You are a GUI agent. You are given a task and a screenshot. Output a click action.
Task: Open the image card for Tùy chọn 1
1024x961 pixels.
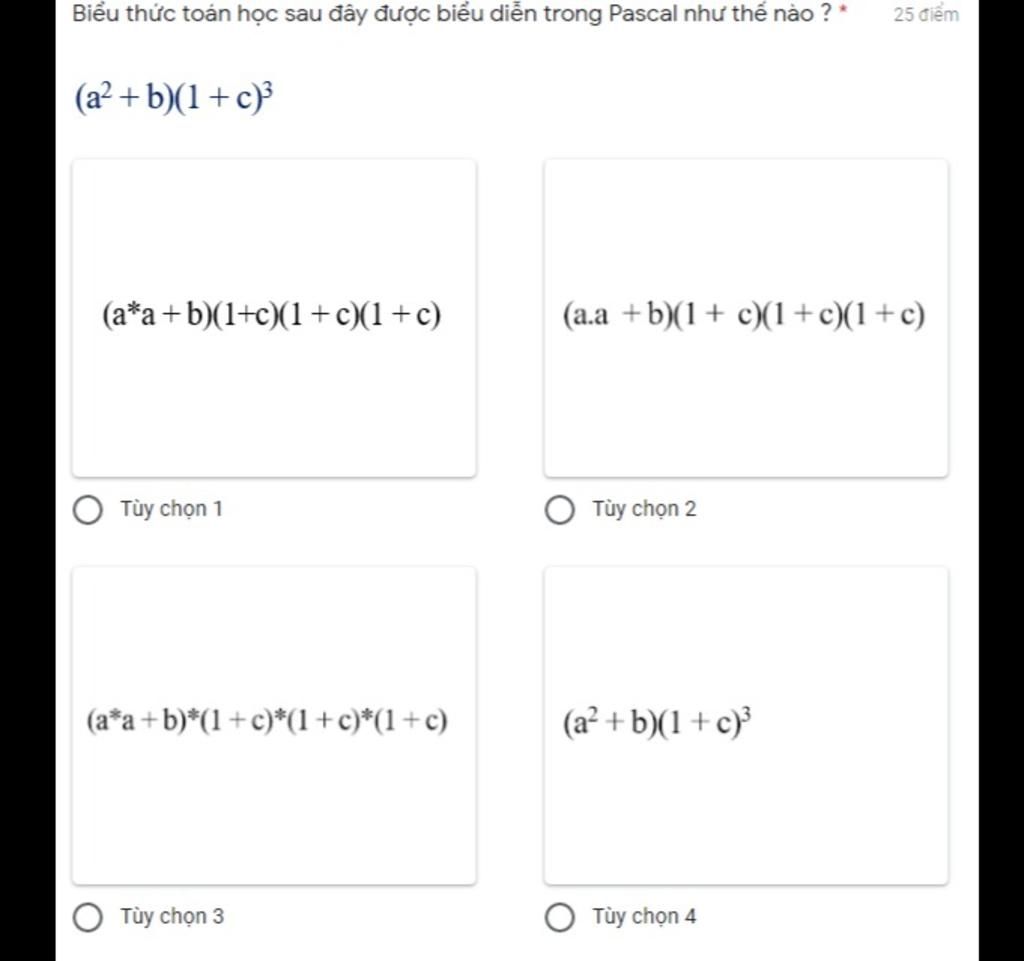(274, 318)
